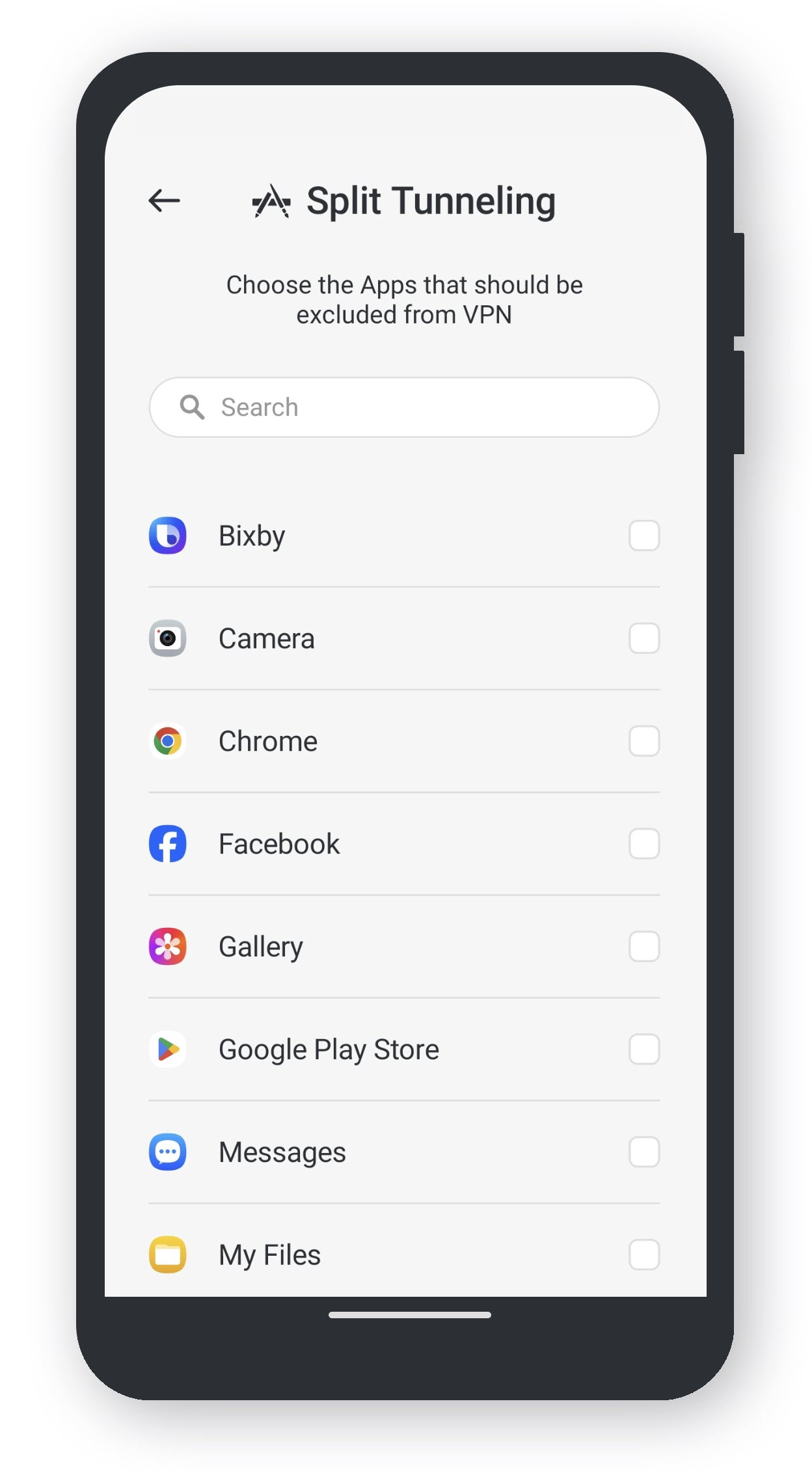Exclude Google Play Store from VPN

pos(643,1050)
